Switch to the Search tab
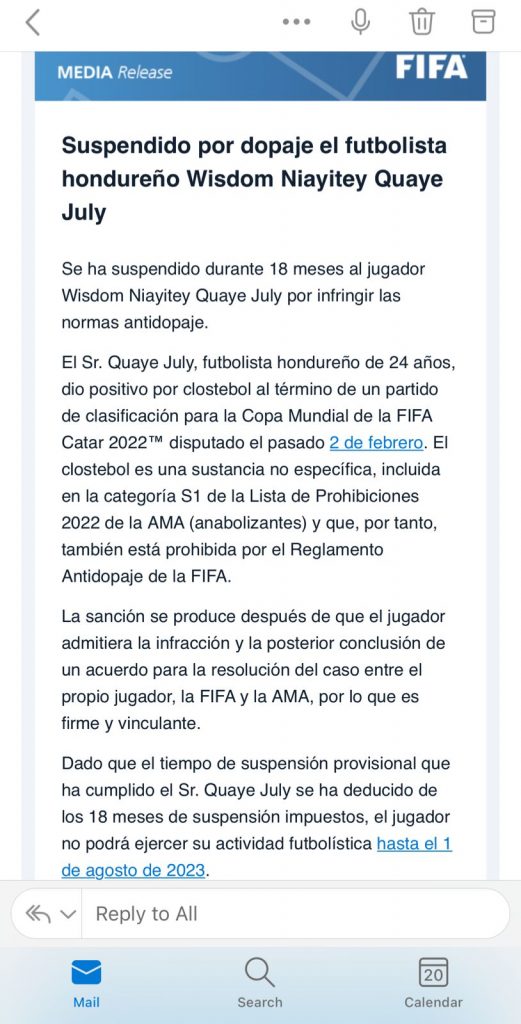 tap(260, 983)
